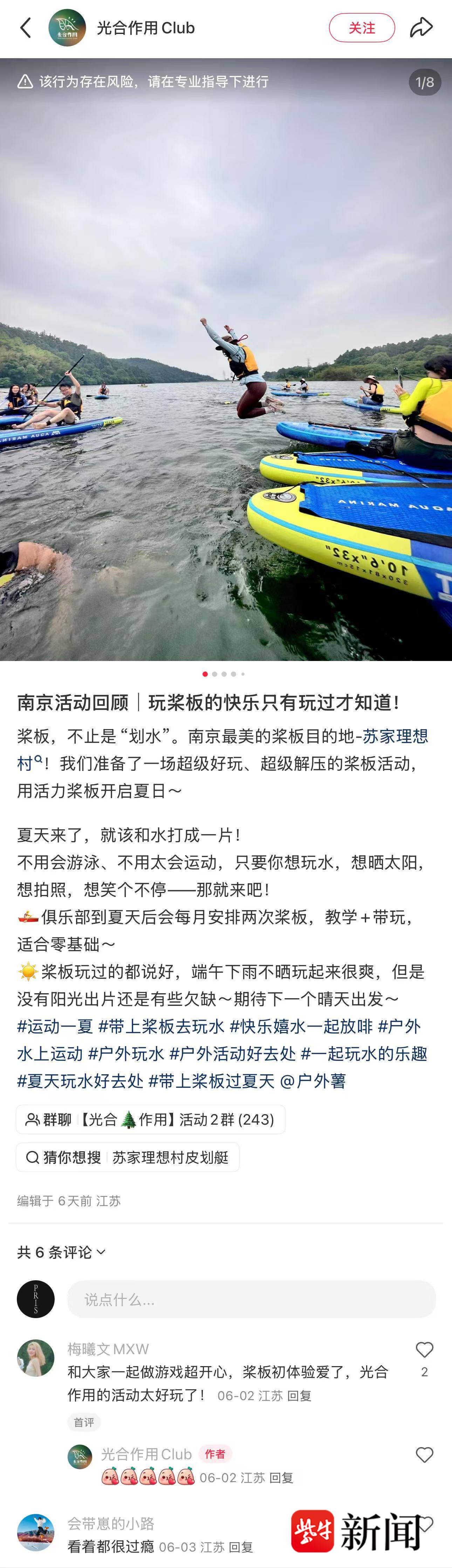Open 光合作用 Club profile avatar
The height and width of the screenshot is (1568, 452).
[67, 28]
